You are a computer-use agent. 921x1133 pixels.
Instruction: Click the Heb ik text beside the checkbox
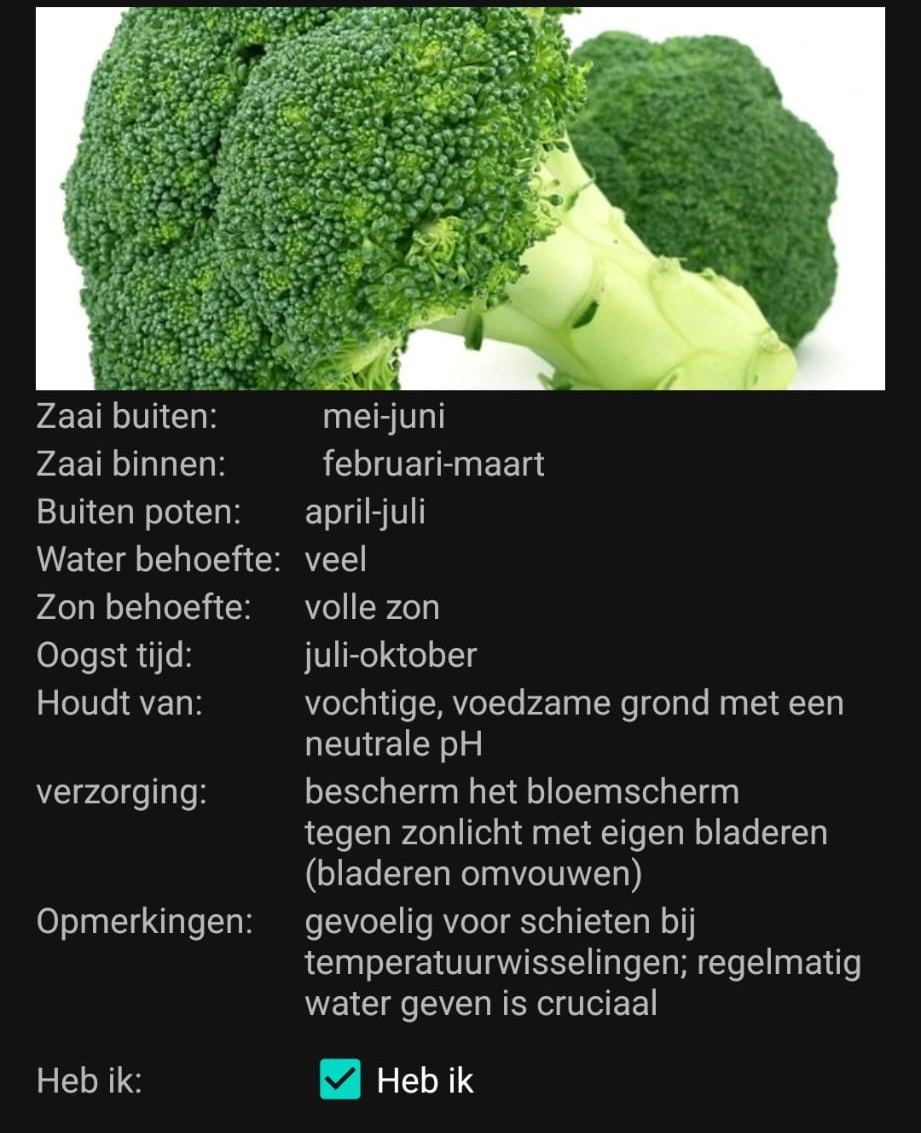tap(425, 1080)
